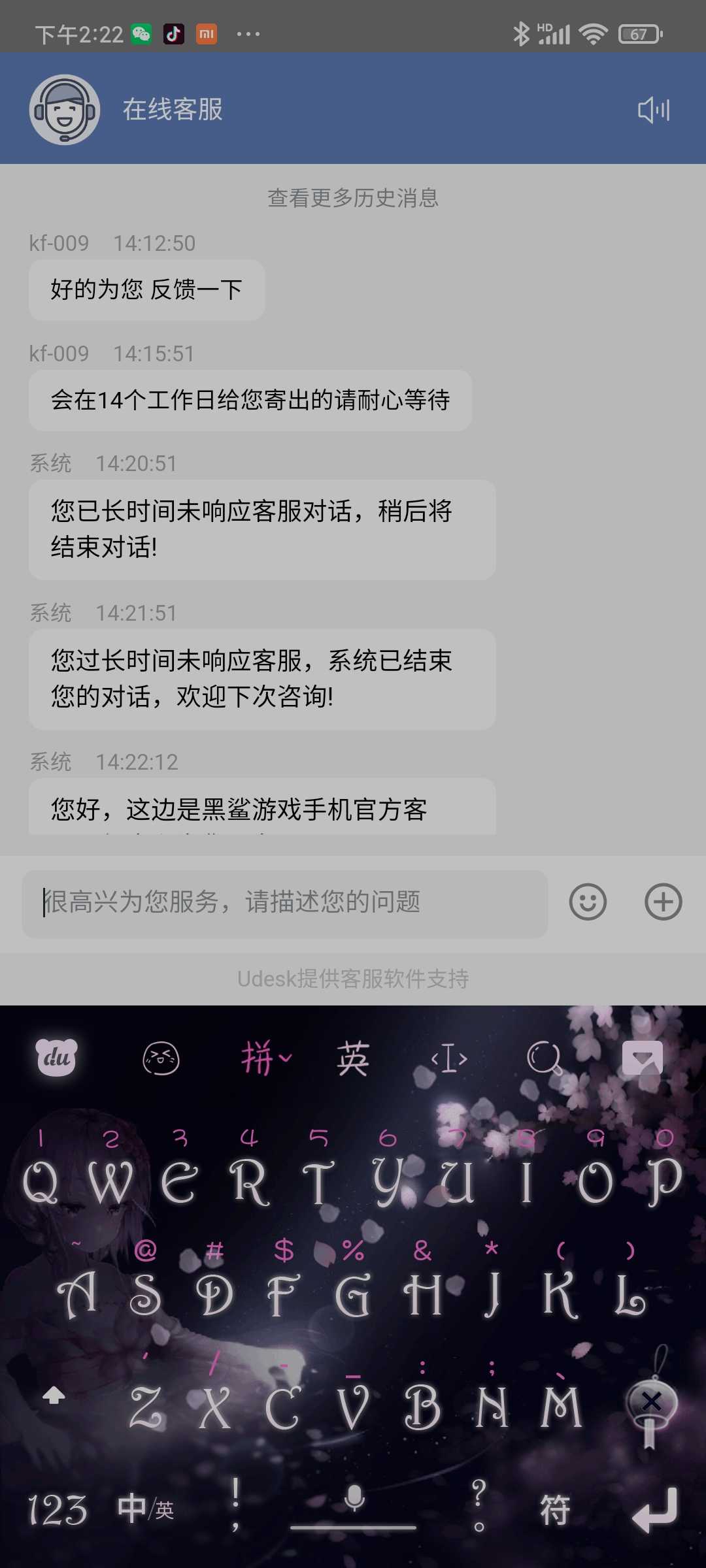This screenshot has height=1568, width=706.
Task: Focus the message input field
Action: tap(285, 903)
